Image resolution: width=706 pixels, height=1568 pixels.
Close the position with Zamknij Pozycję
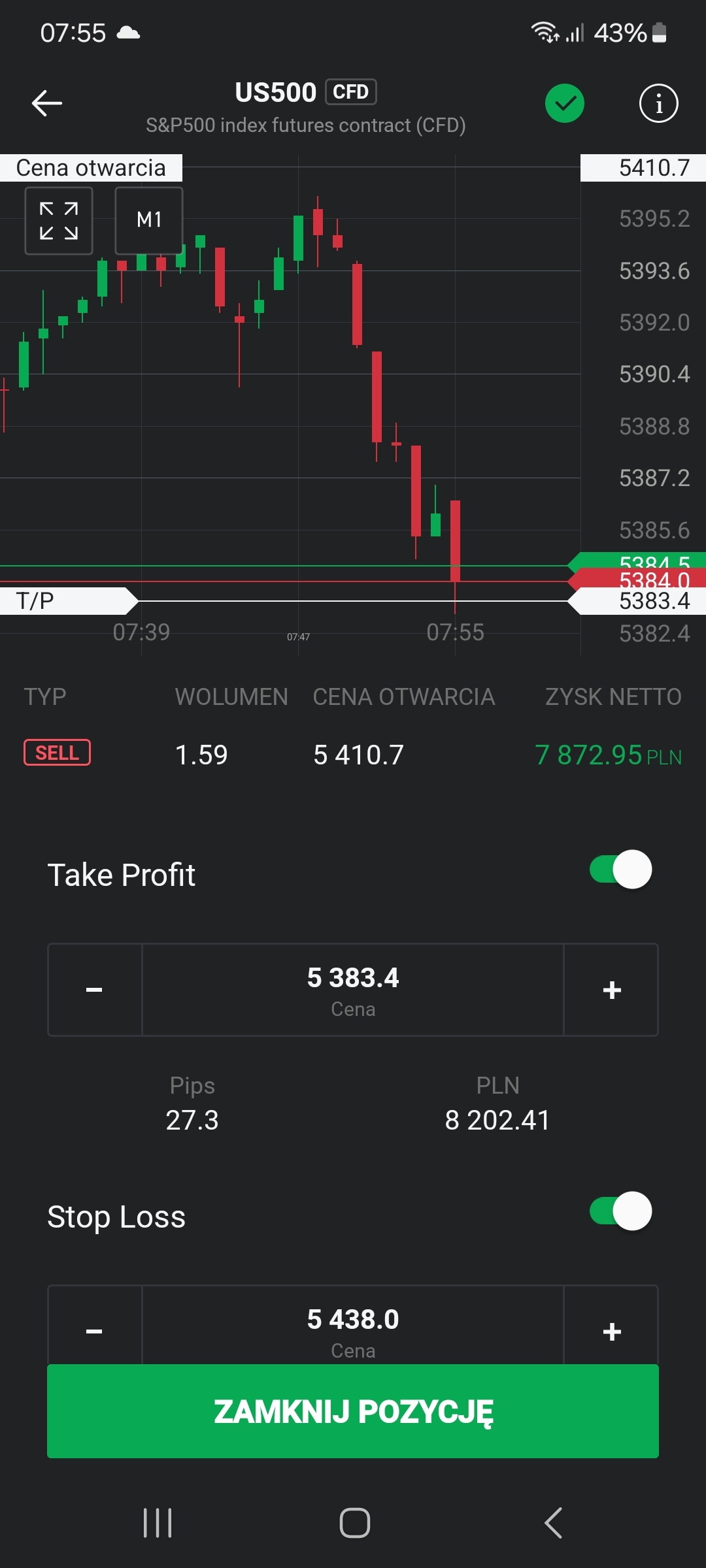(353, 1411)
